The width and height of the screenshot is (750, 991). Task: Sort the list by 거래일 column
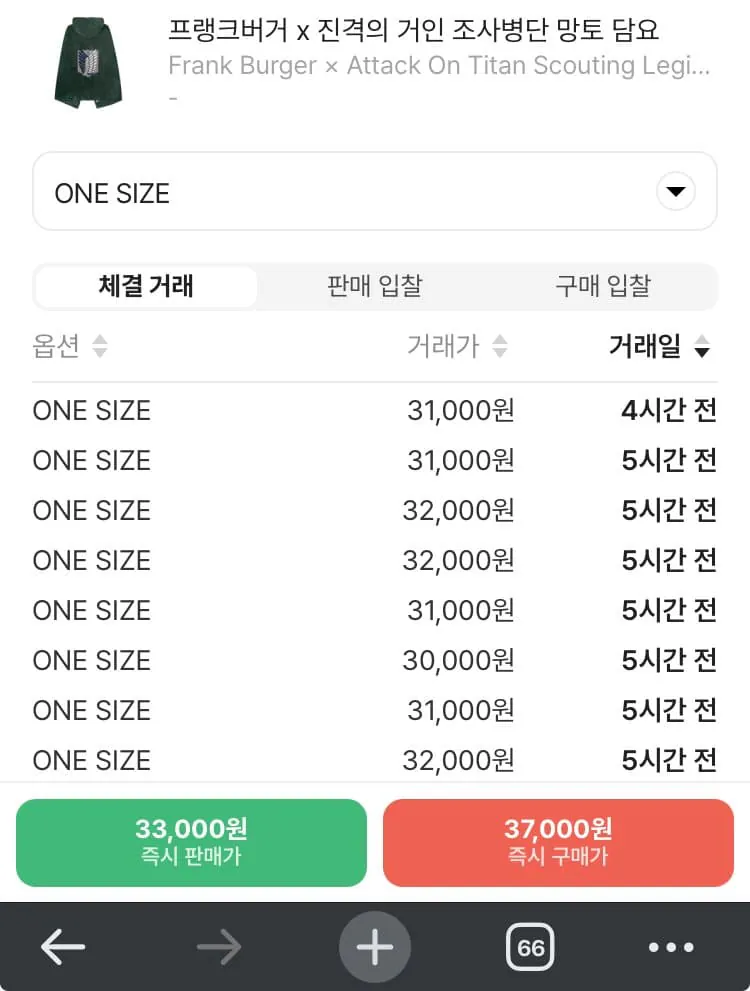660,347
